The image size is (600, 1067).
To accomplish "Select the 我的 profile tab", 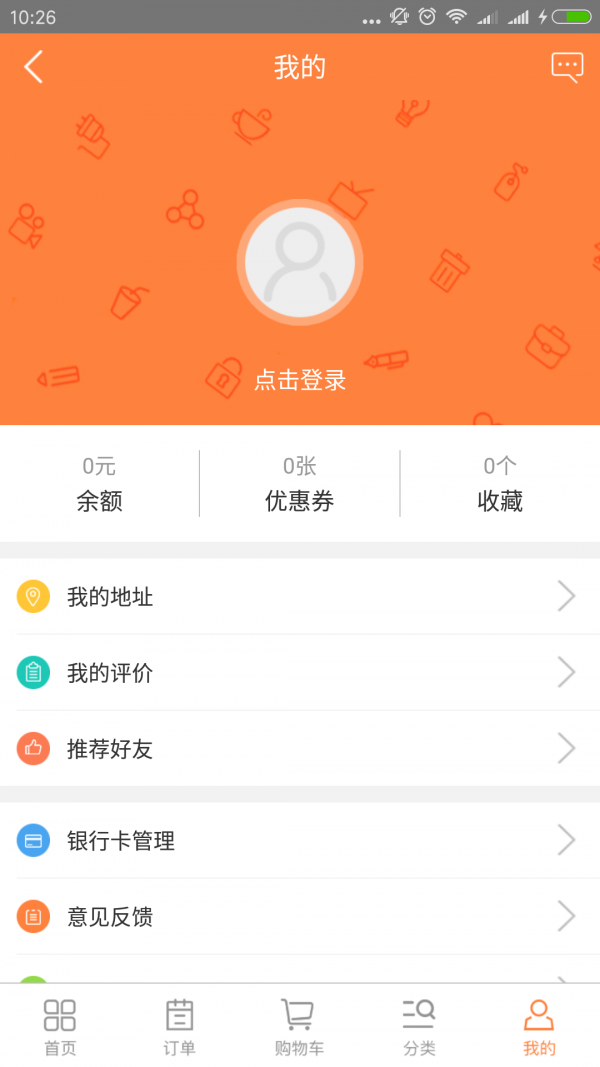I will [x=539, y=1027].
